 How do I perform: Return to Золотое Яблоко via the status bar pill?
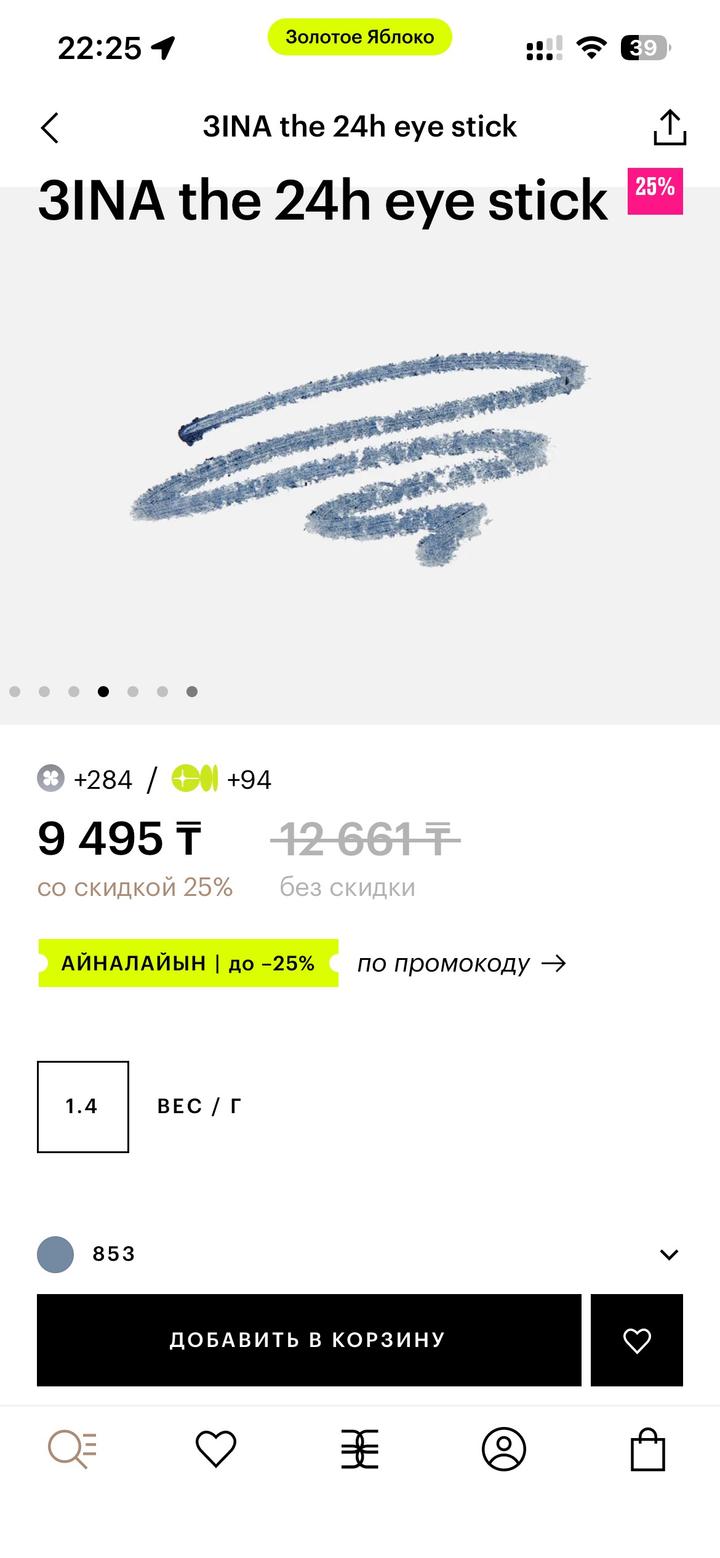pos(360,37)
